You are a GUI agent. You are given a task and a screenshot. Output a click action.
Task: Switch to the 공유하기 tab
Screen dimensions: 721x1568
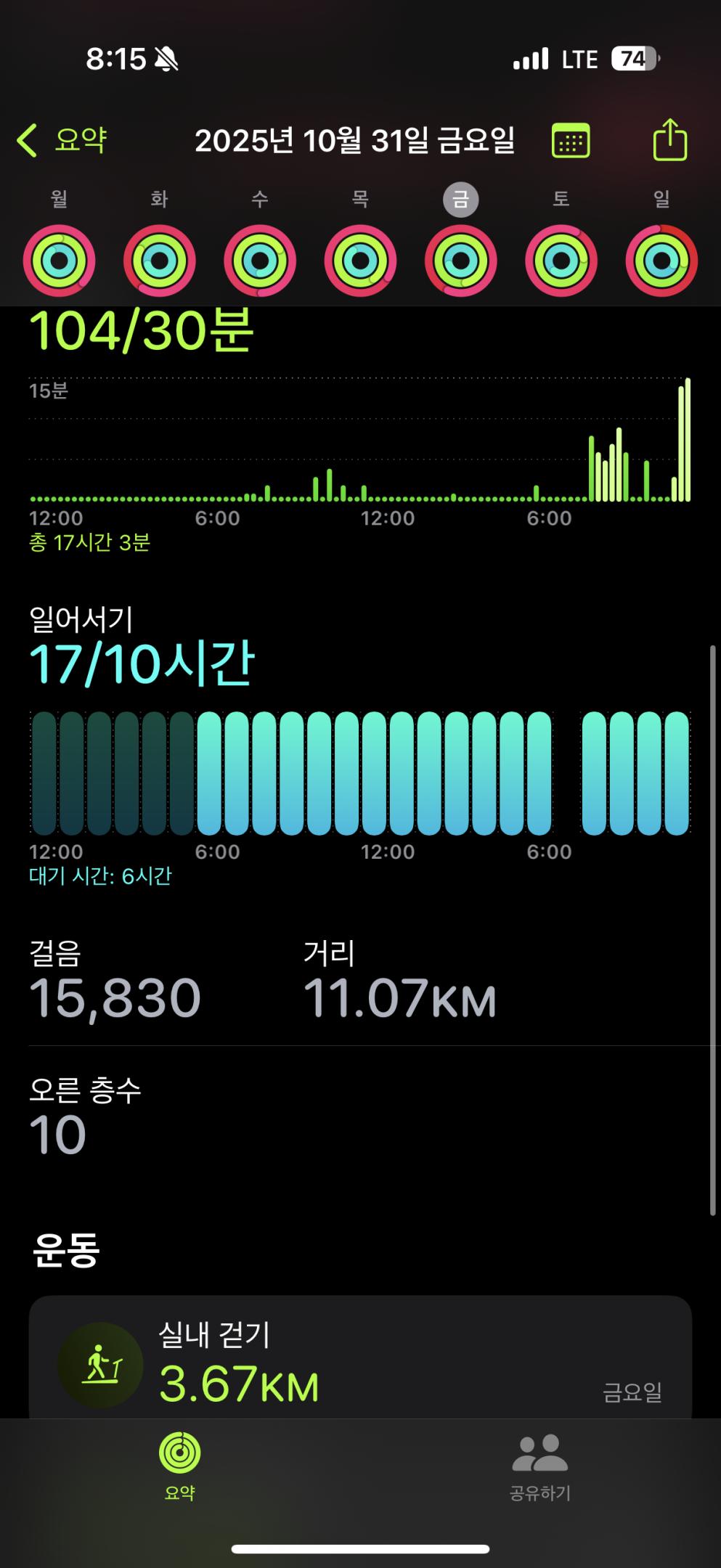click(x=540, y=1468)
